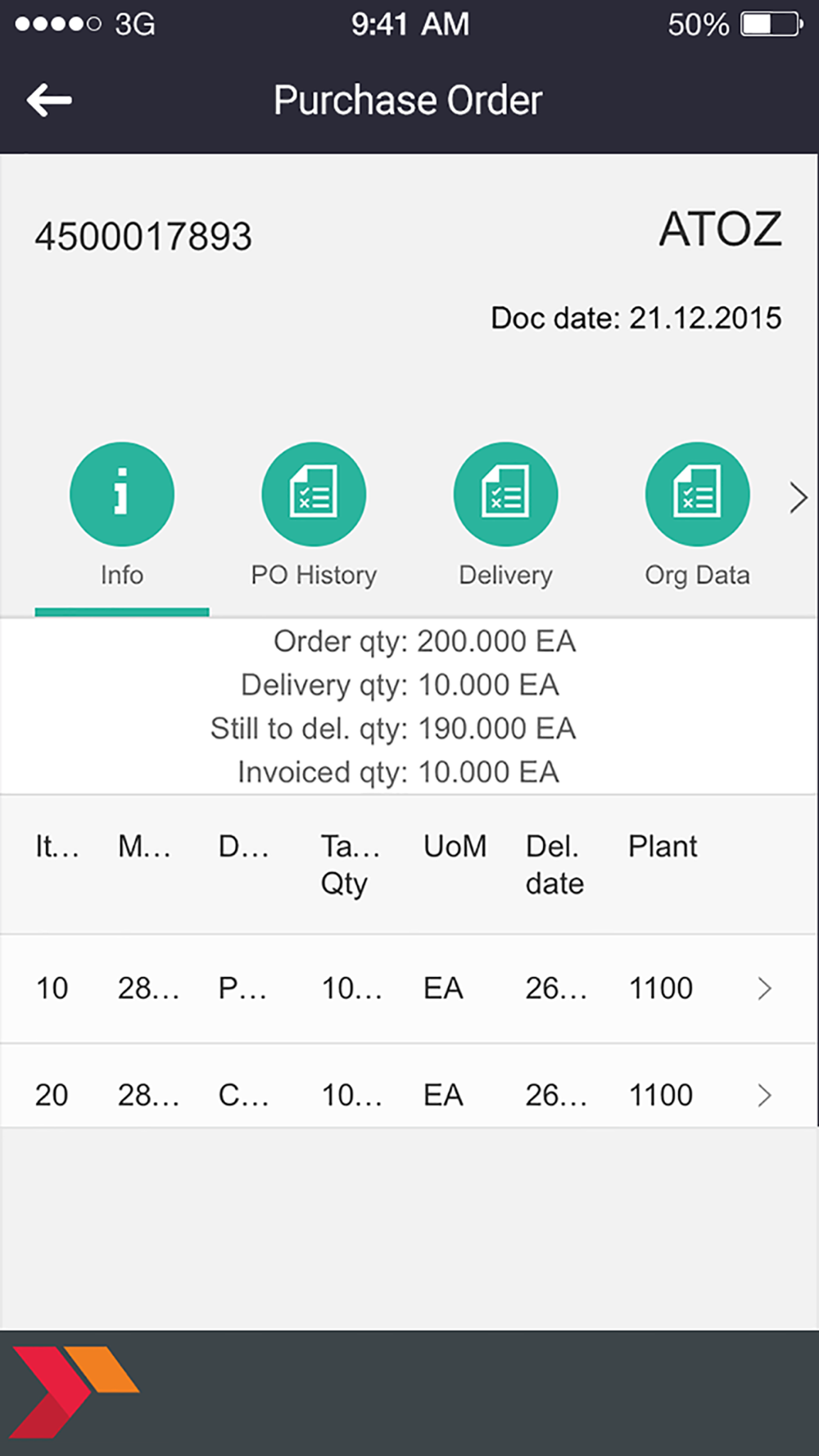Open the Delivery tab
This screenshot has width=819, height=1456.
[x=505, y=516]
